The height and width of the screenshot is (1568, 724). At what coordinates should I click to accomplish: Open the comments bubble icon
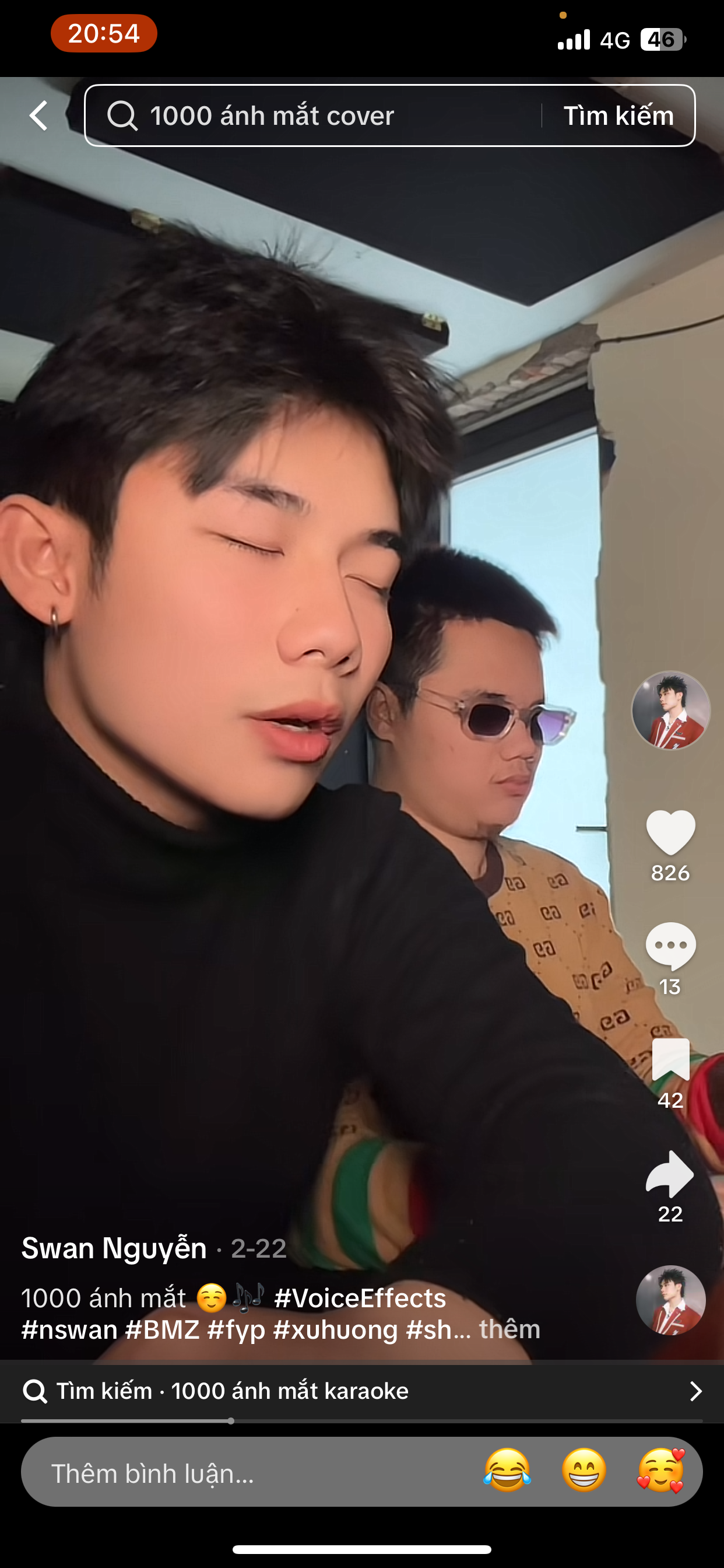670,946
